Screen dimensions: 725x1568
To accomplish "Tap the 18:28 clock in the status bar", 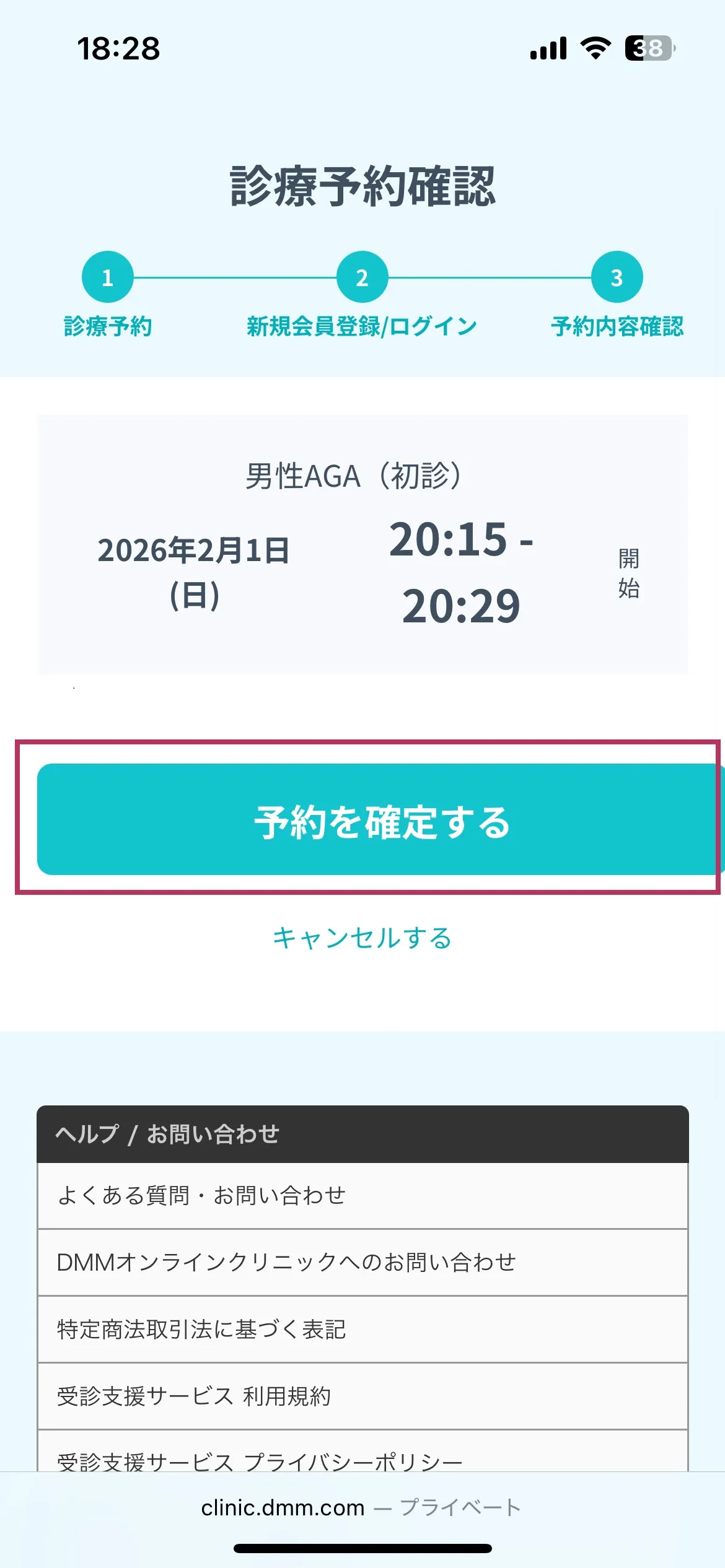I will (120, 50).
